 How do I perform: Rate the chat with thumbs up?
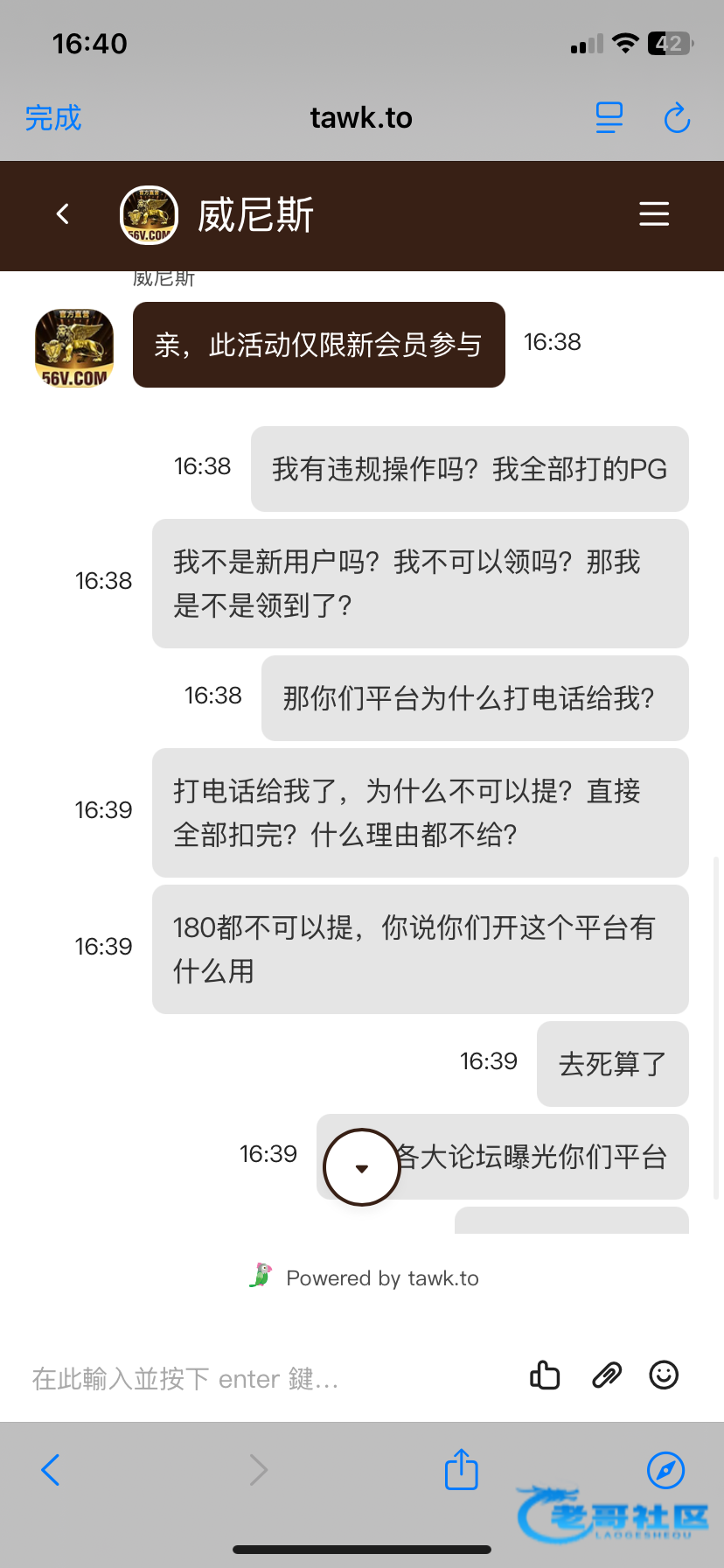click(545, 1375)
